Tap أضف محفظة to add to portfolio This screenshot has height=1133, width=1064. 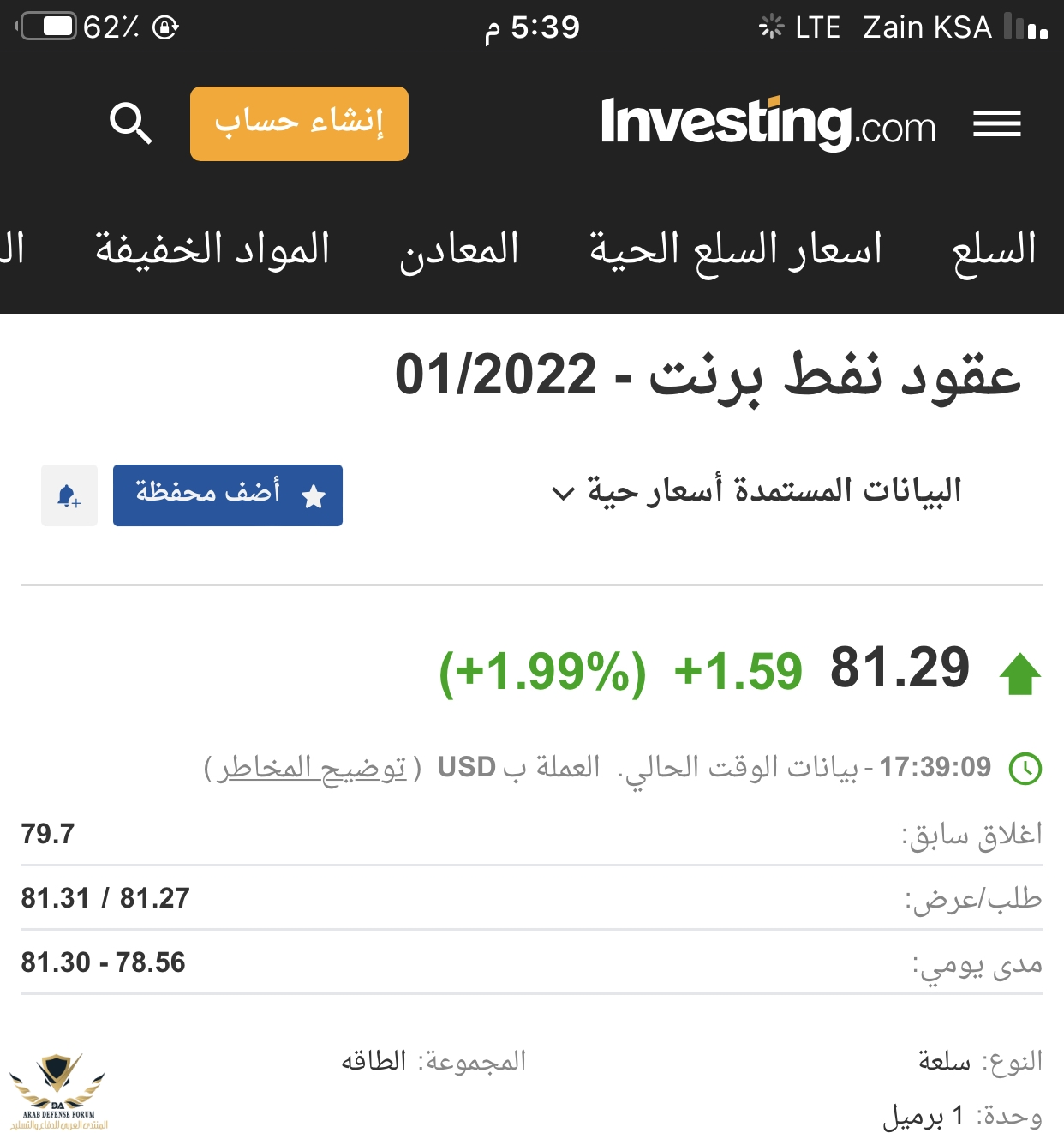pyautogui.click(x=228, y=495)
